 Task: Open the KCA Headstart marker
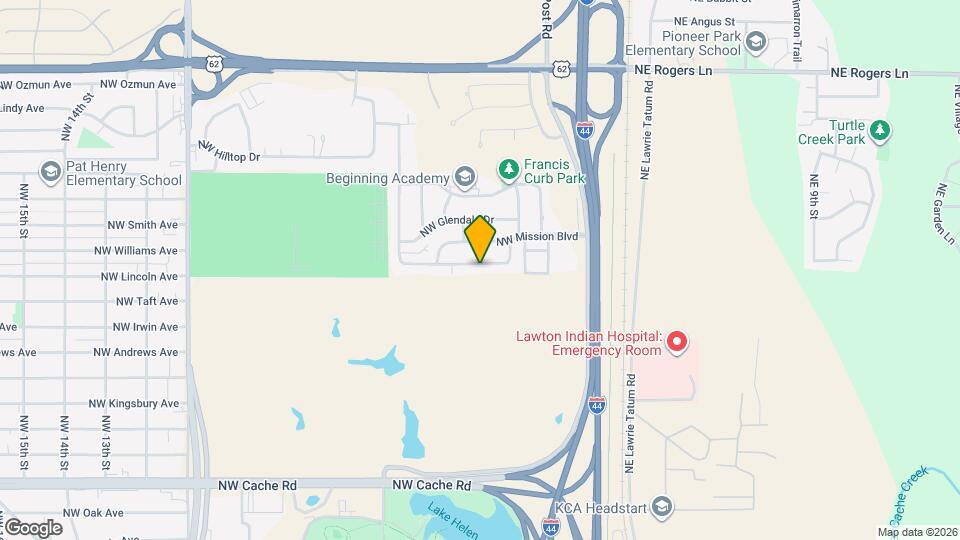click(661, 507)
